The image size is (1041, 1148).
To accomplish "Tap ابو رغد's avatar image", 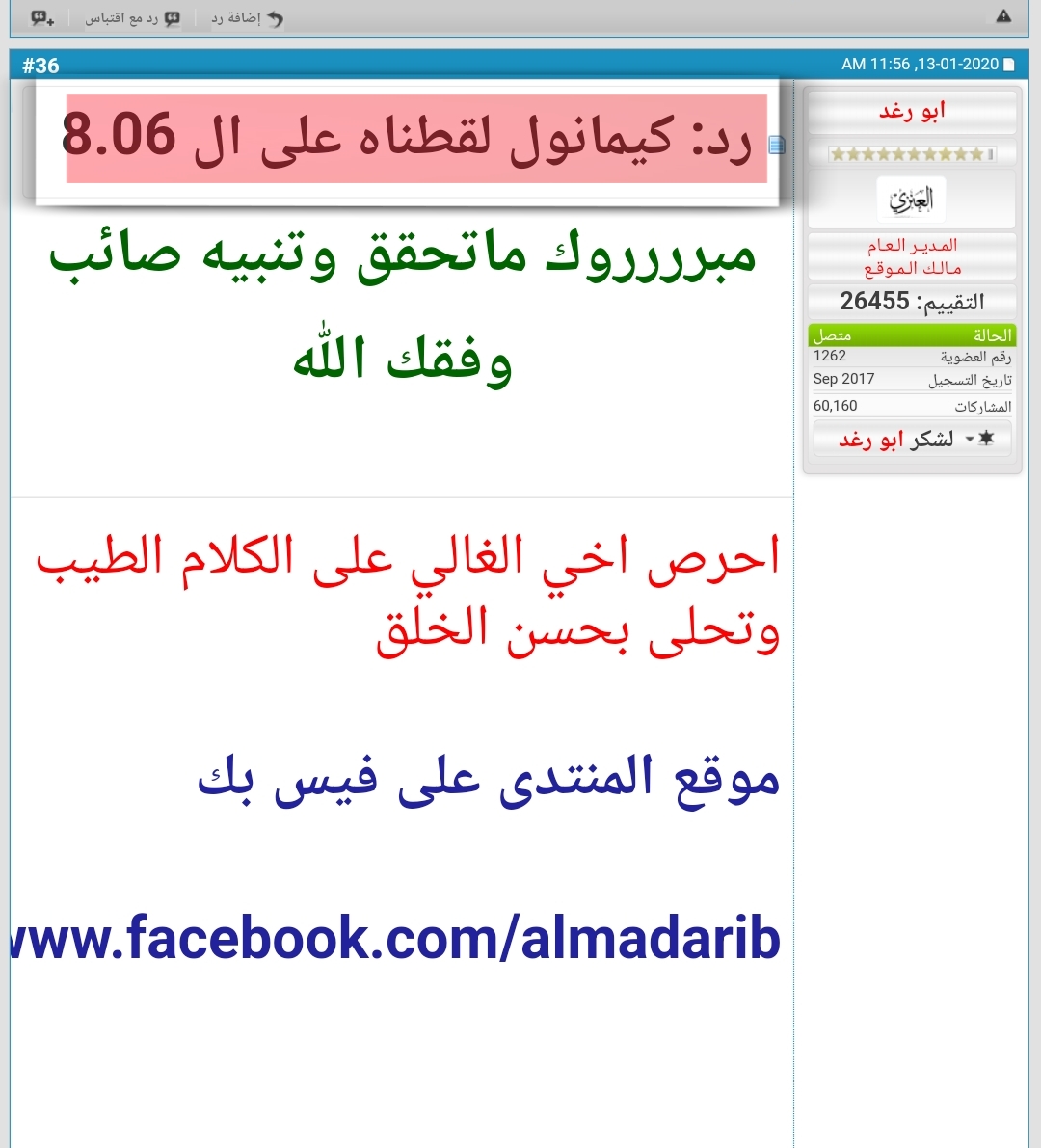I will point(911,200).
